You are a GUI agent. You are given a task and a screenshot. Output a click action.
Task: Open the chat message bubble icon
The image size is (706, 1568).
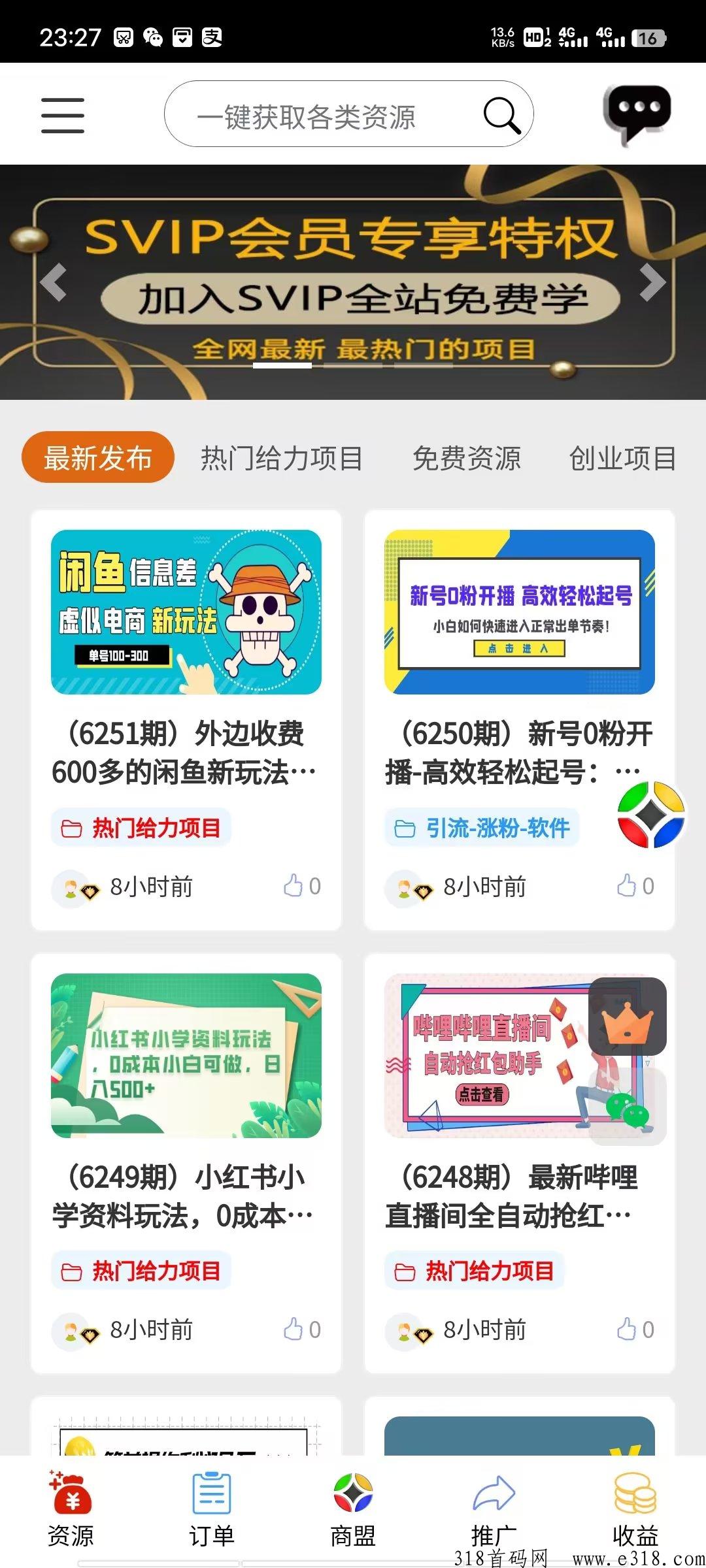[637, 114]
